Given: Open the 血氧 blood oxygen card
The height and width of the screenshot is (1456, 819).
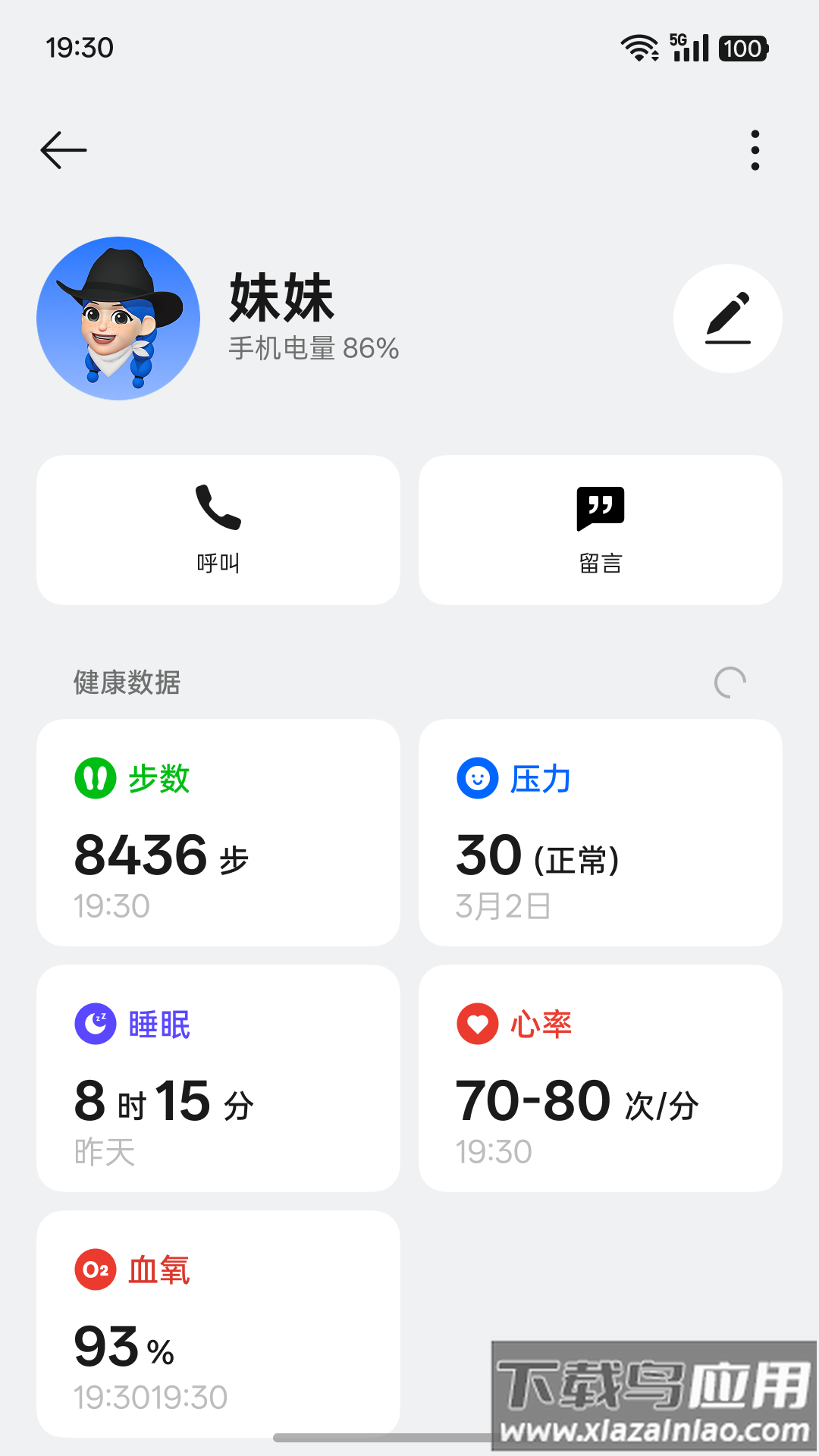Looking at the screenshot, I should [x=218, y=1323].
